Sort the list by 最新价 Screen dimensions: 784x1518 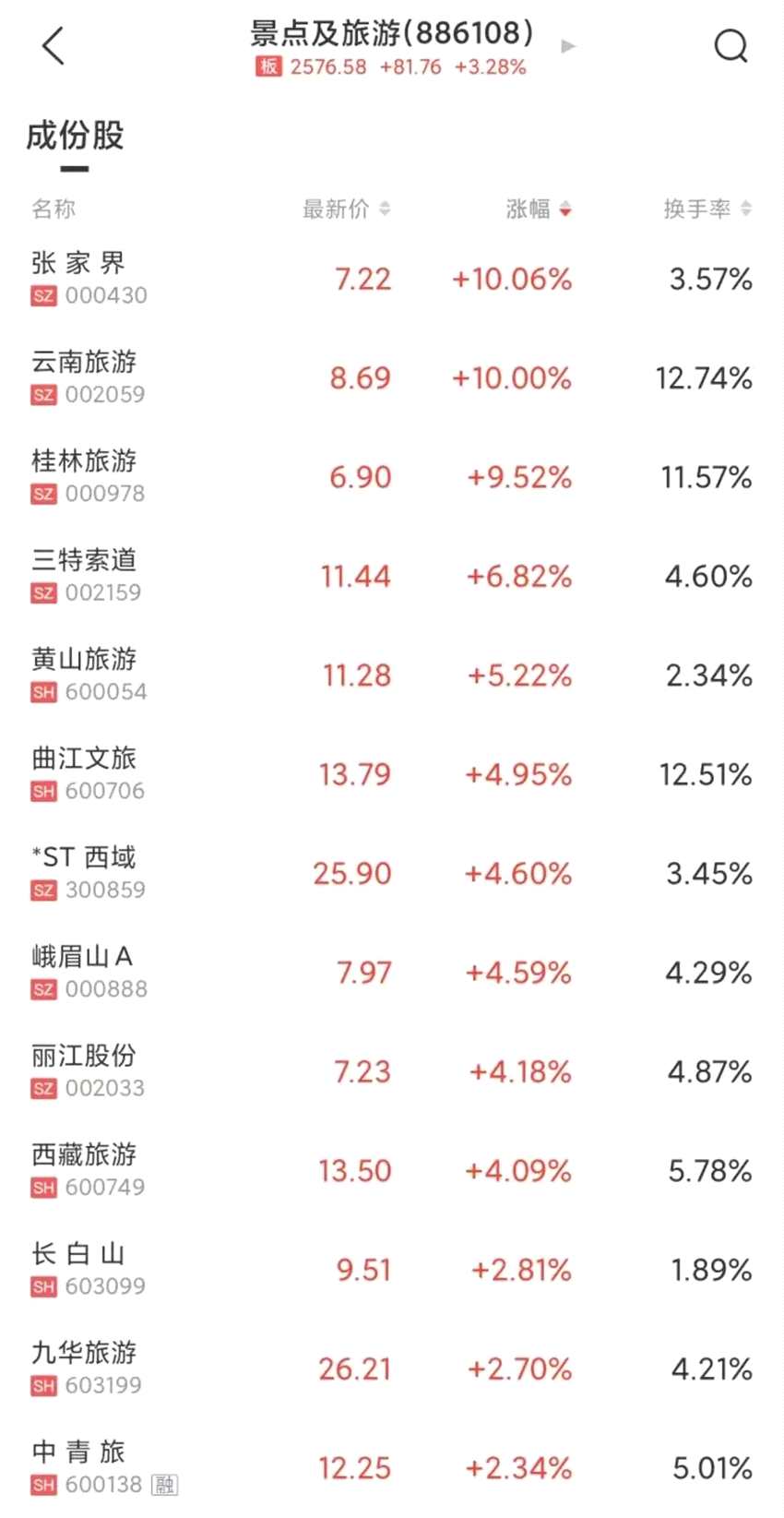point(346,209)
